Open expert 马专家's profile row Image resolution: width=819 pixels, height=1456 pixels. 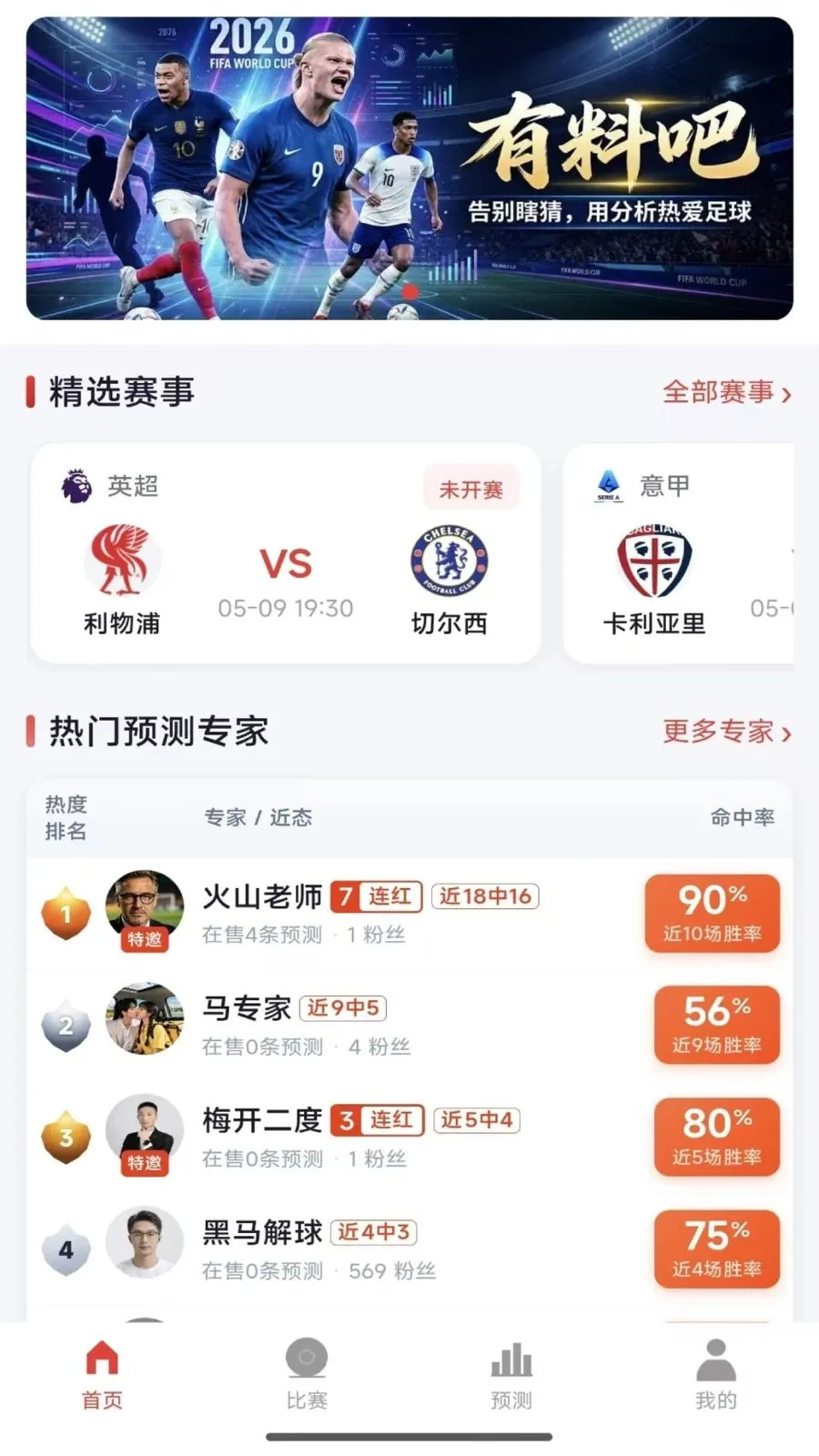tap(409, 1026)
